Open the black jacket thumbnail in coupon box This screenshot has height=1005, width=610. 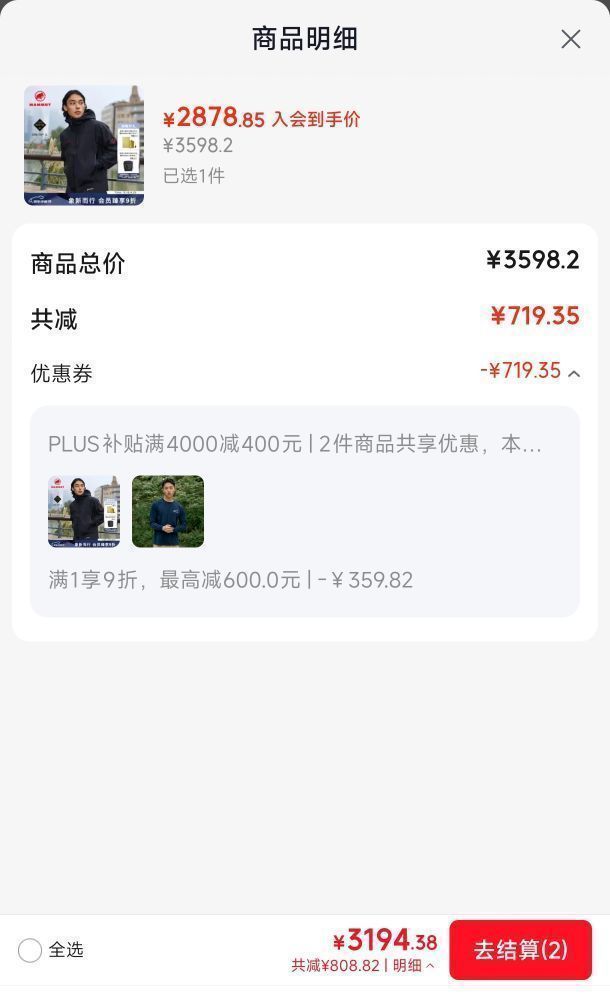click(84, 511)
